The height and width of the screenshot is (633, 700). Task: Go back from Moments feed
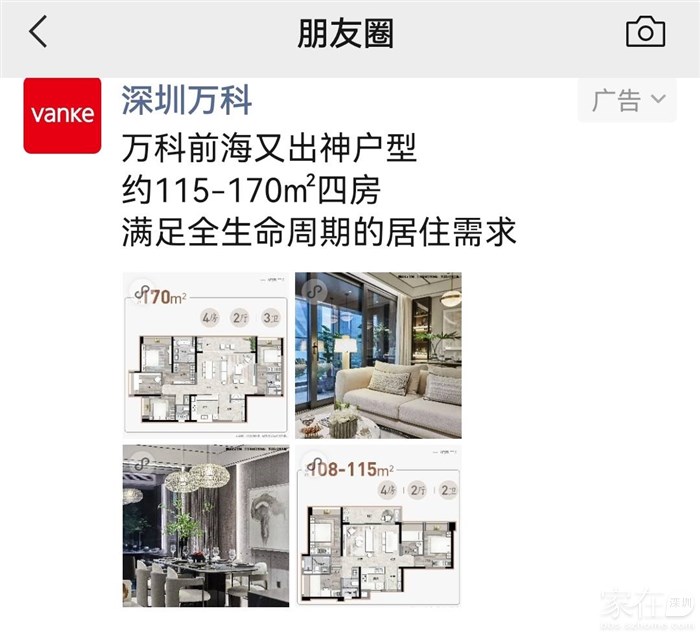click(x=38, y=32)
